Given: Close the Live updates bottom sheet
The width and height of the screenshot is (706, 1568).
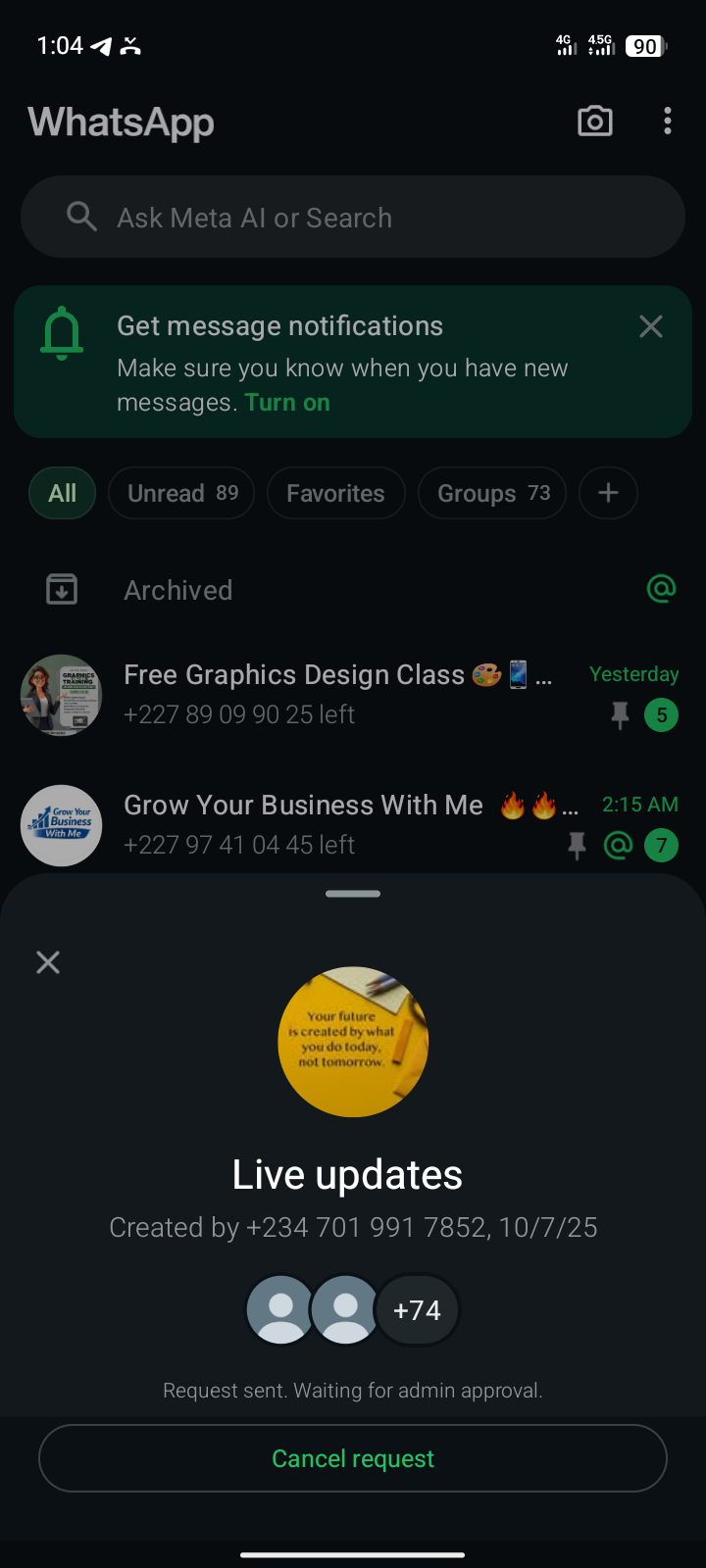Looking at the screenshot, I should [48, 962].
